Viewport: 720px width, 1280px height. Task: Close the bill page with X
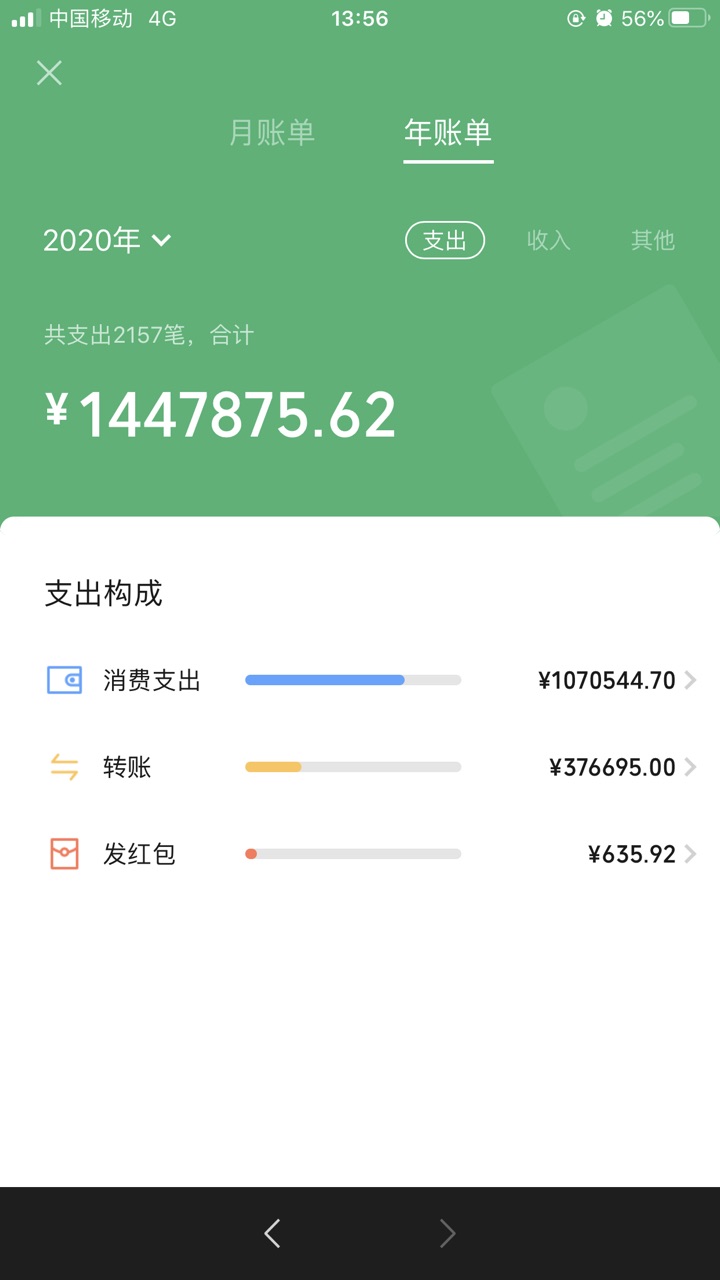coord(49,73)
